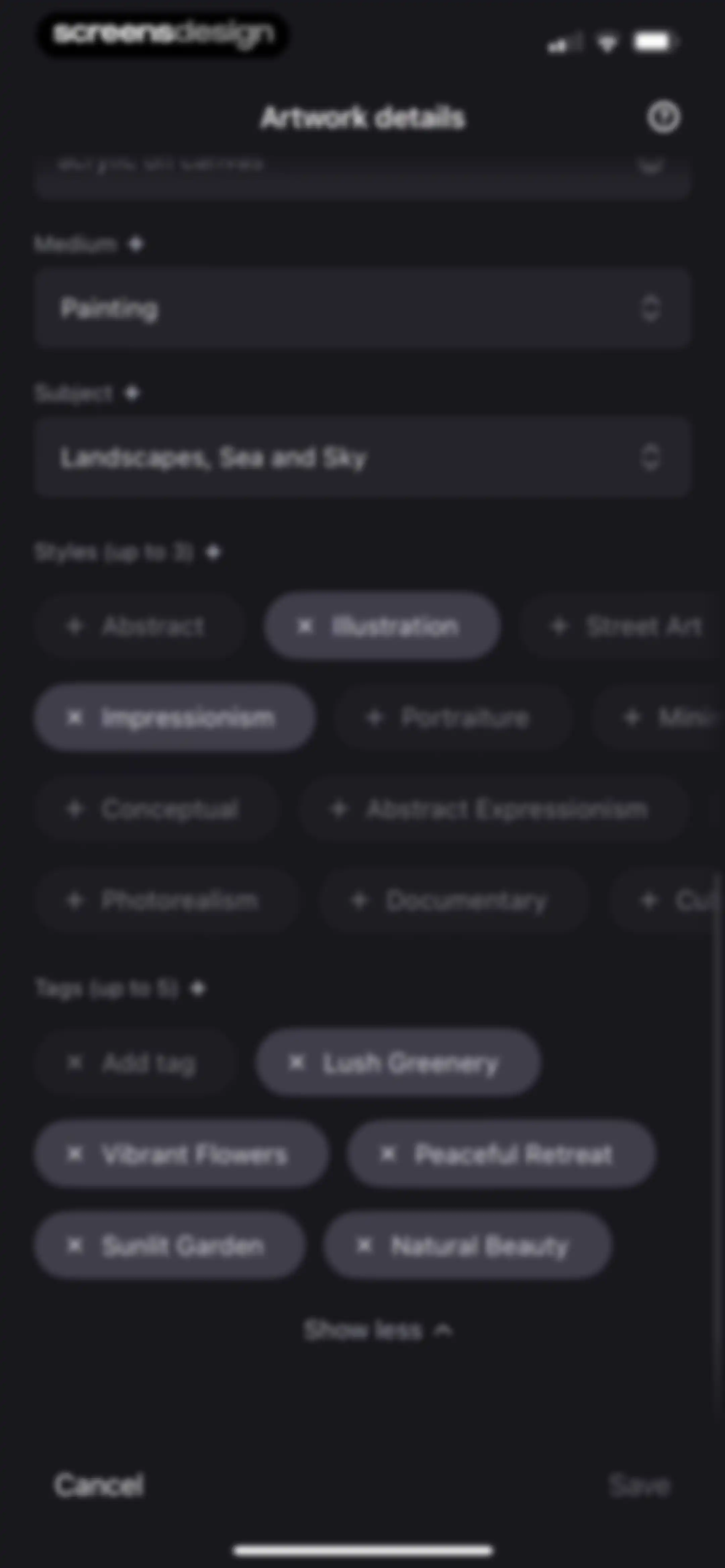
Task: Add the Conceptual style chip
Action: 156,809
